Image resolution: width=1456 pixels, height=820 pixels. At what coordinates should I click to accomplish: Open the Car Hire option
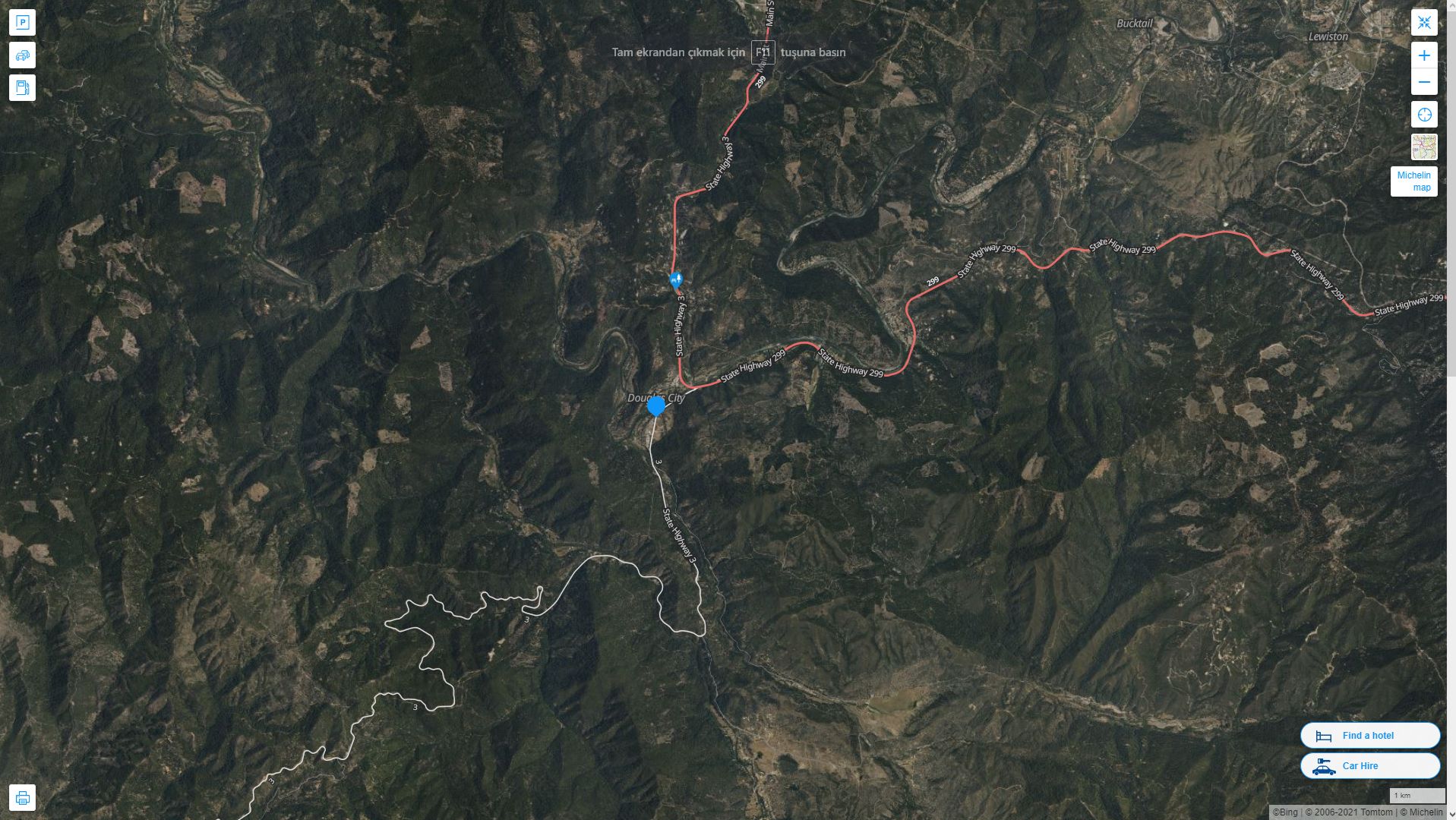(1369, 765)
